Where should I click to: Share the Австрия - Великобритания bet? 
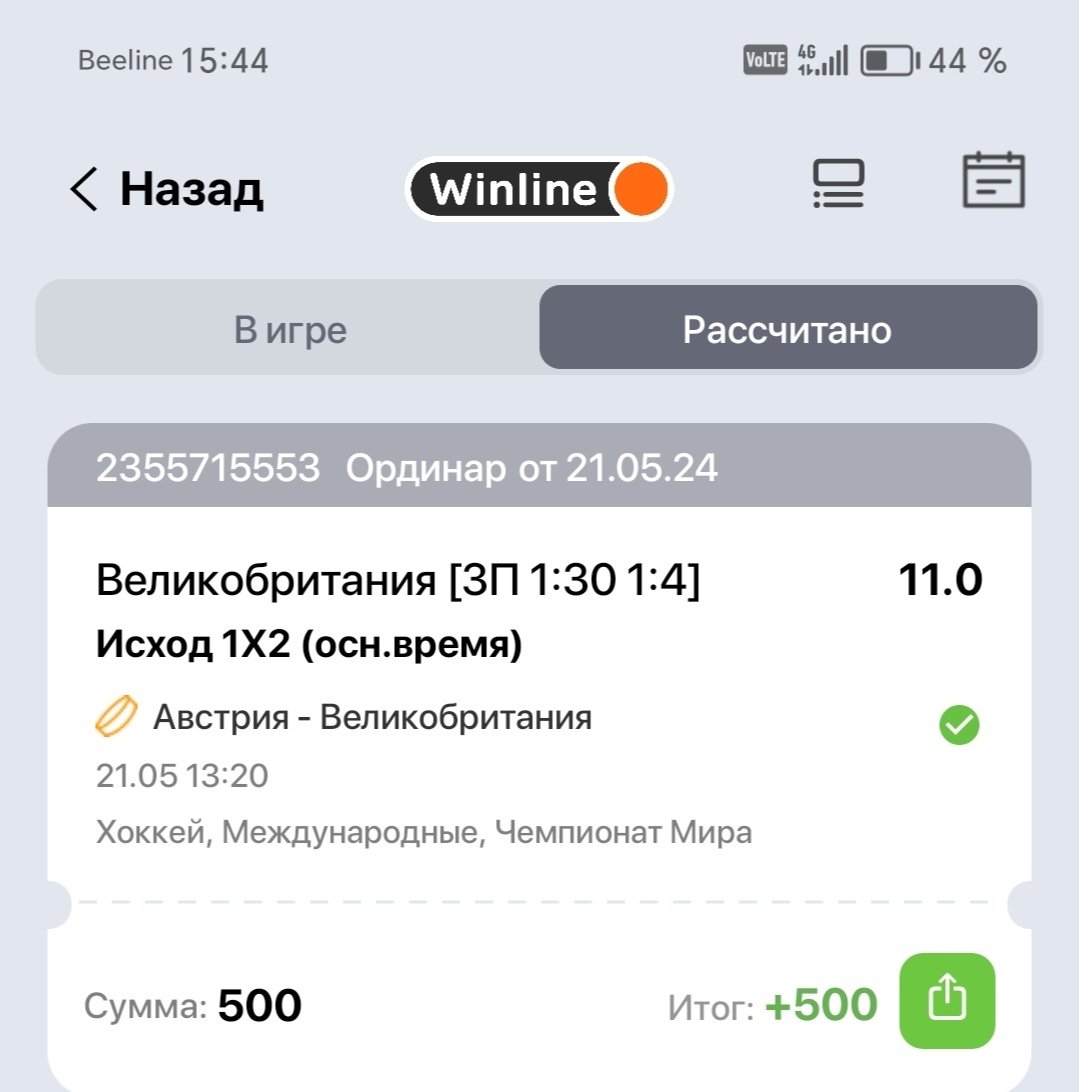click(x=947, y=1001)
